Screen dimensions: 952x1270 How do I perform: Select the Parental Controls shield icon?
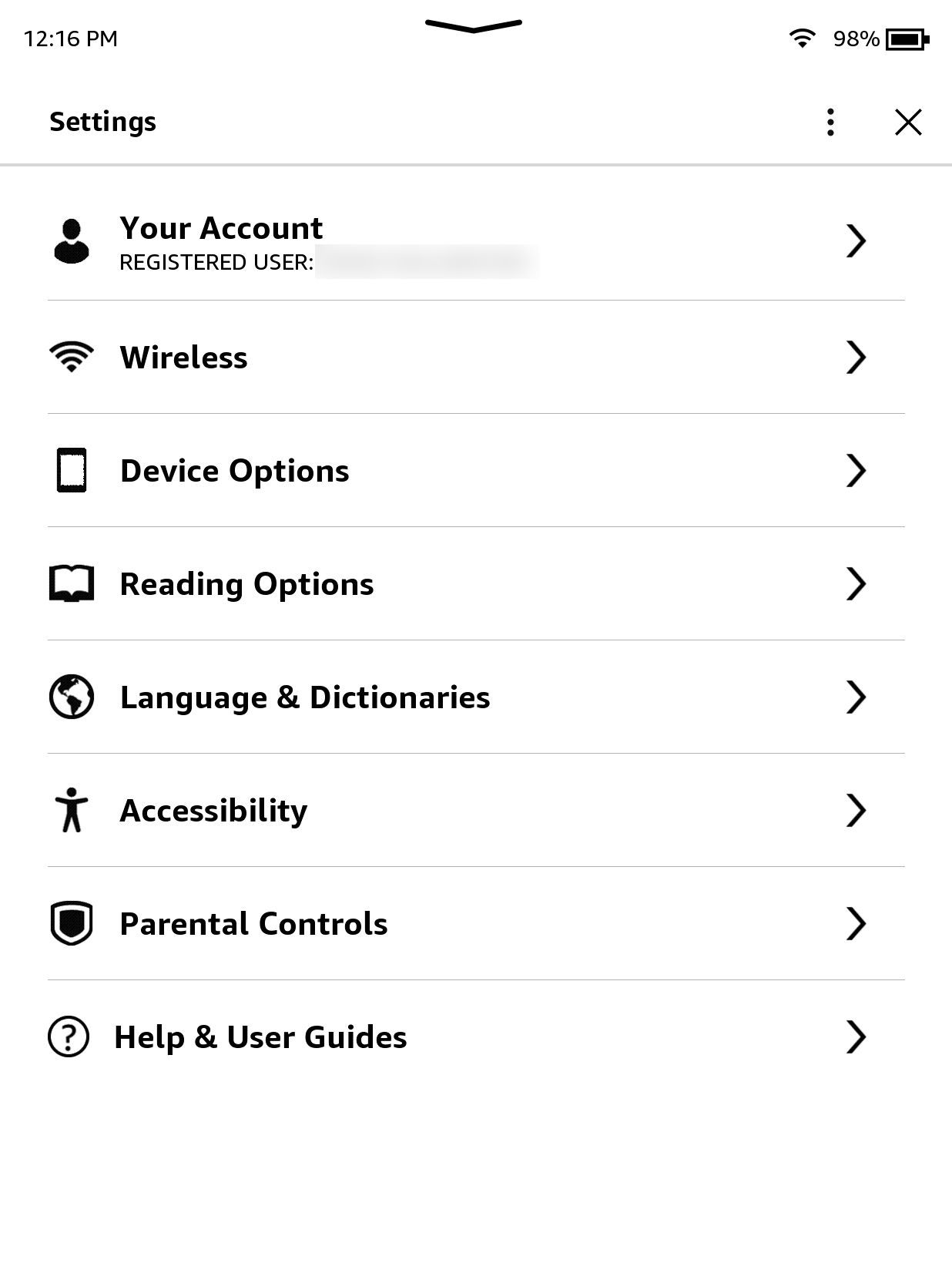click(71, 923)
